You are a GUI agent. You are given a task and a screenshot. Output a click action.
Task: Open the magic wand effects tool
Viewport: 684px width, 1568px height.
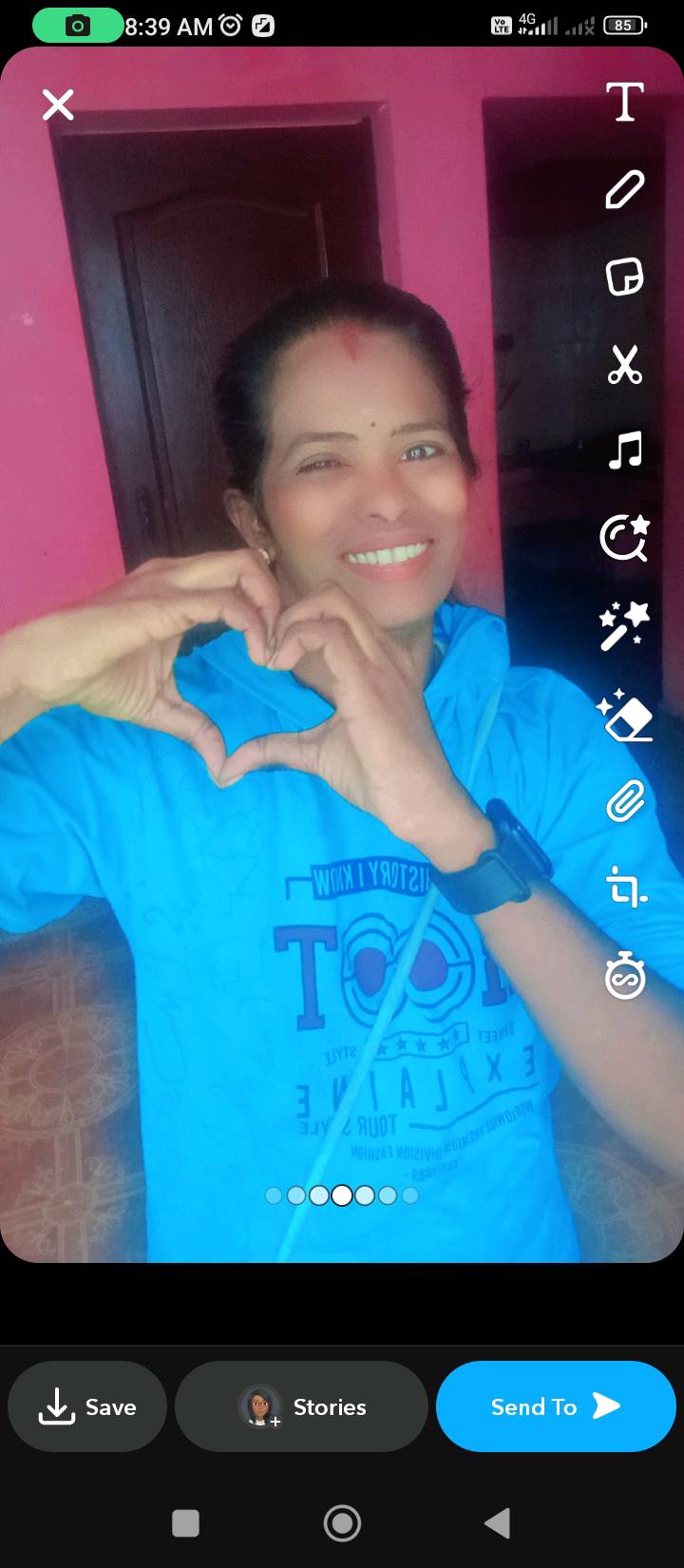624,626
